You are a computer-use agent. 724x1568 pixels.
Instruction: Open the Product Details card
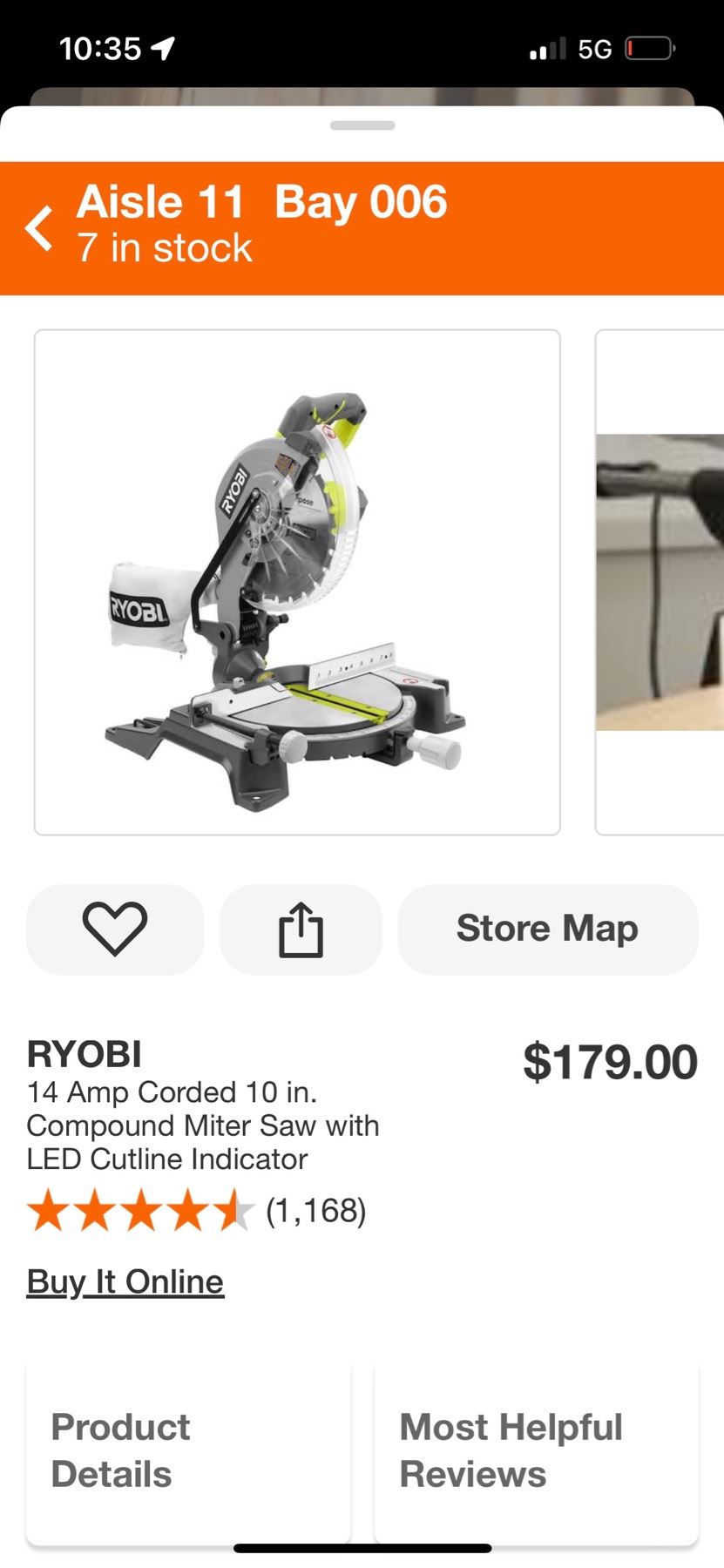tap(188, 1450)
